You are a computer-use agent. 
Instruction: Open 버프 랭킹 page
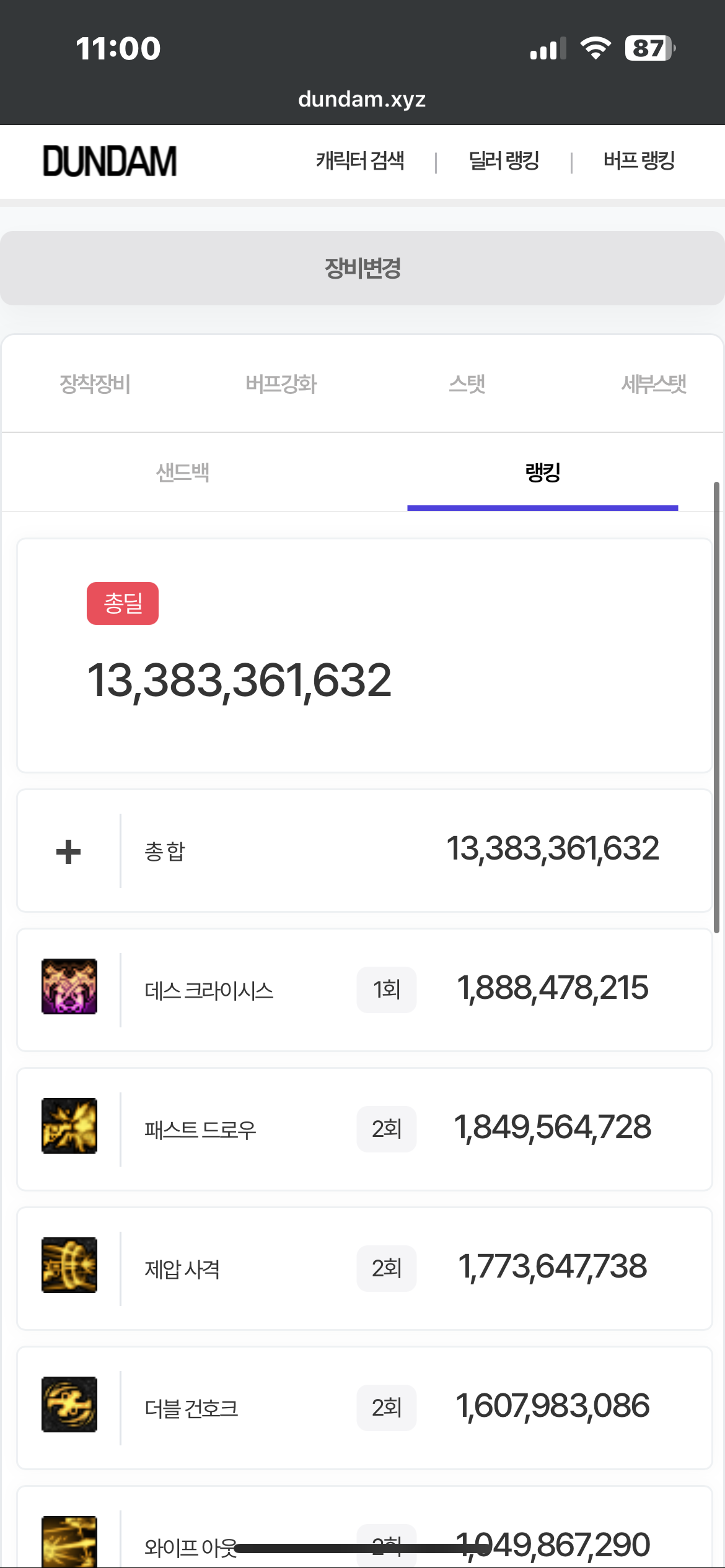point(639,161)
